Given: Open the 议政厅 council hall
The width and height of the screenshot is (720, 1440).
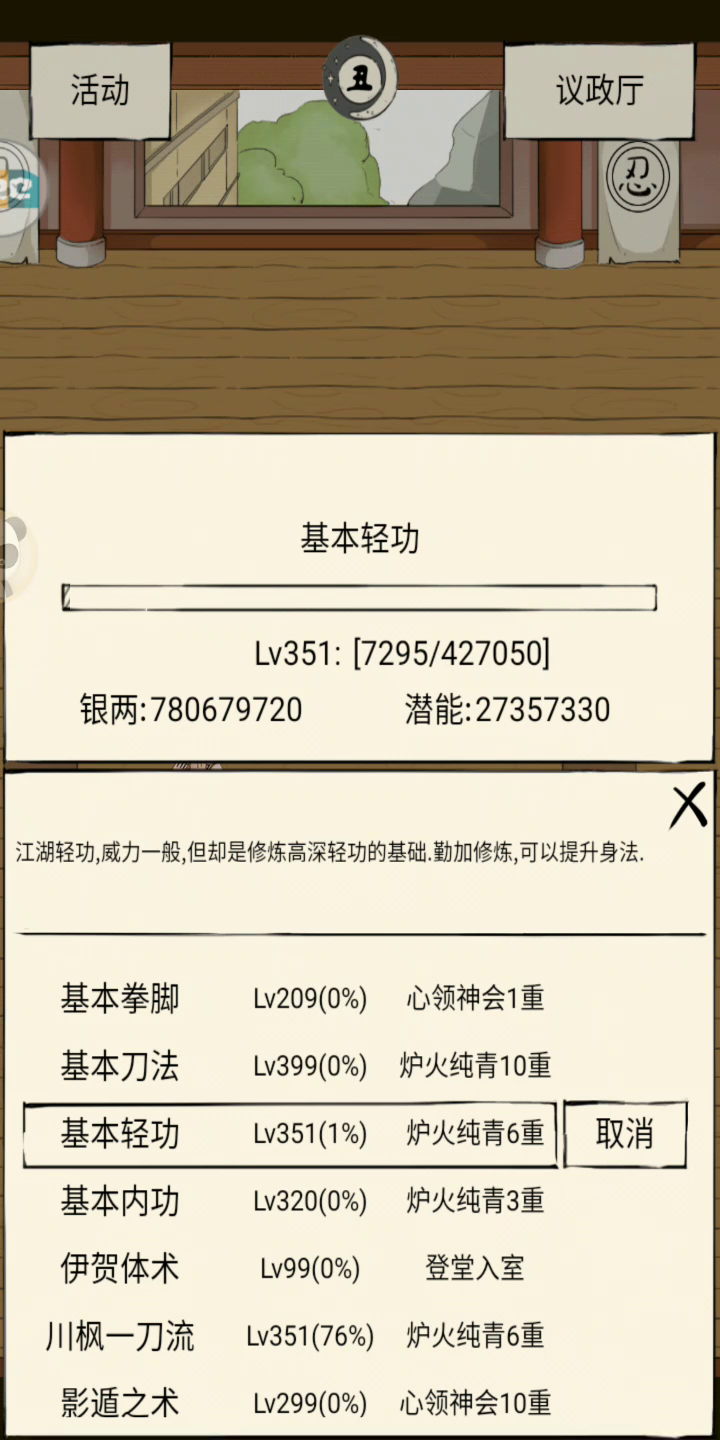Looking at the screenshot, I should coord(598,90).
